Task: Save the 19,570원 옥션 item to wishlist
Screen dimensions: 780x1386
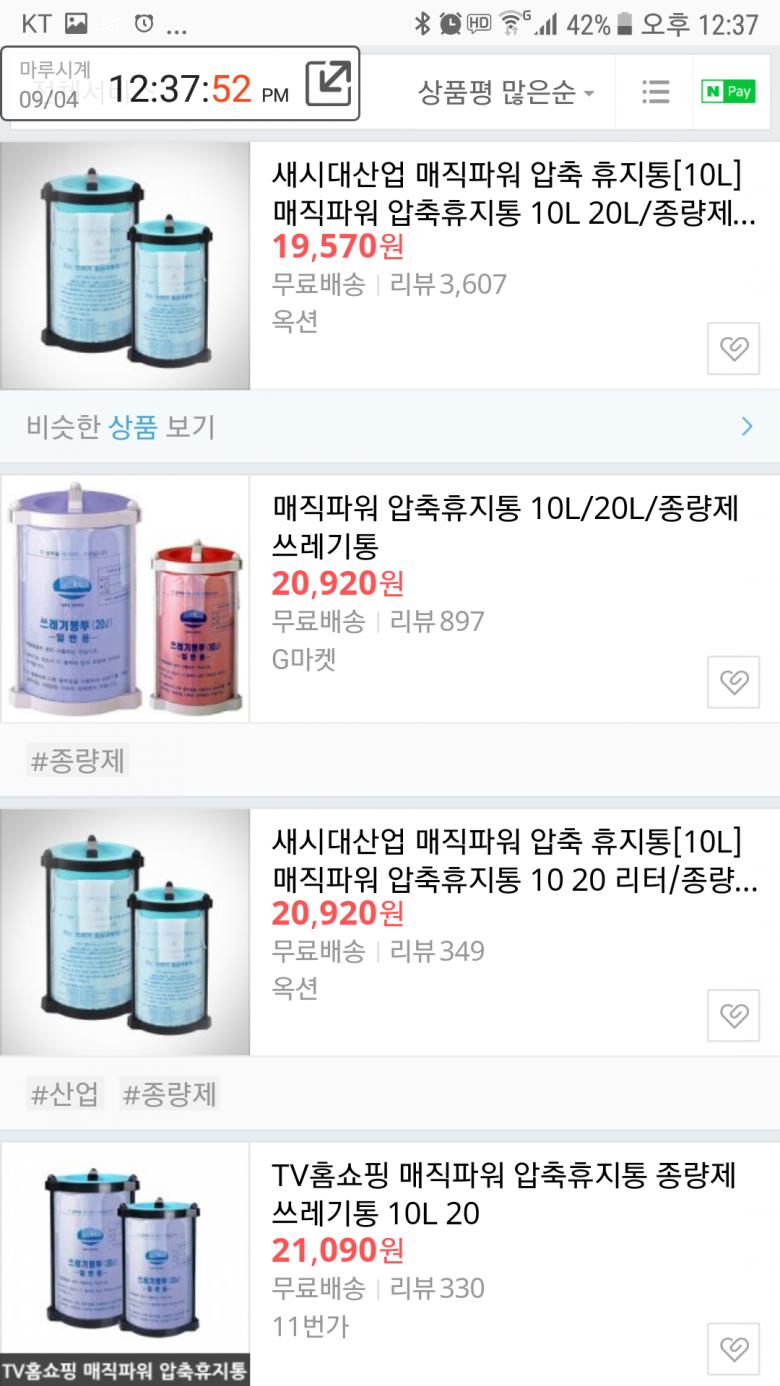Action: [x=733, y=349]
